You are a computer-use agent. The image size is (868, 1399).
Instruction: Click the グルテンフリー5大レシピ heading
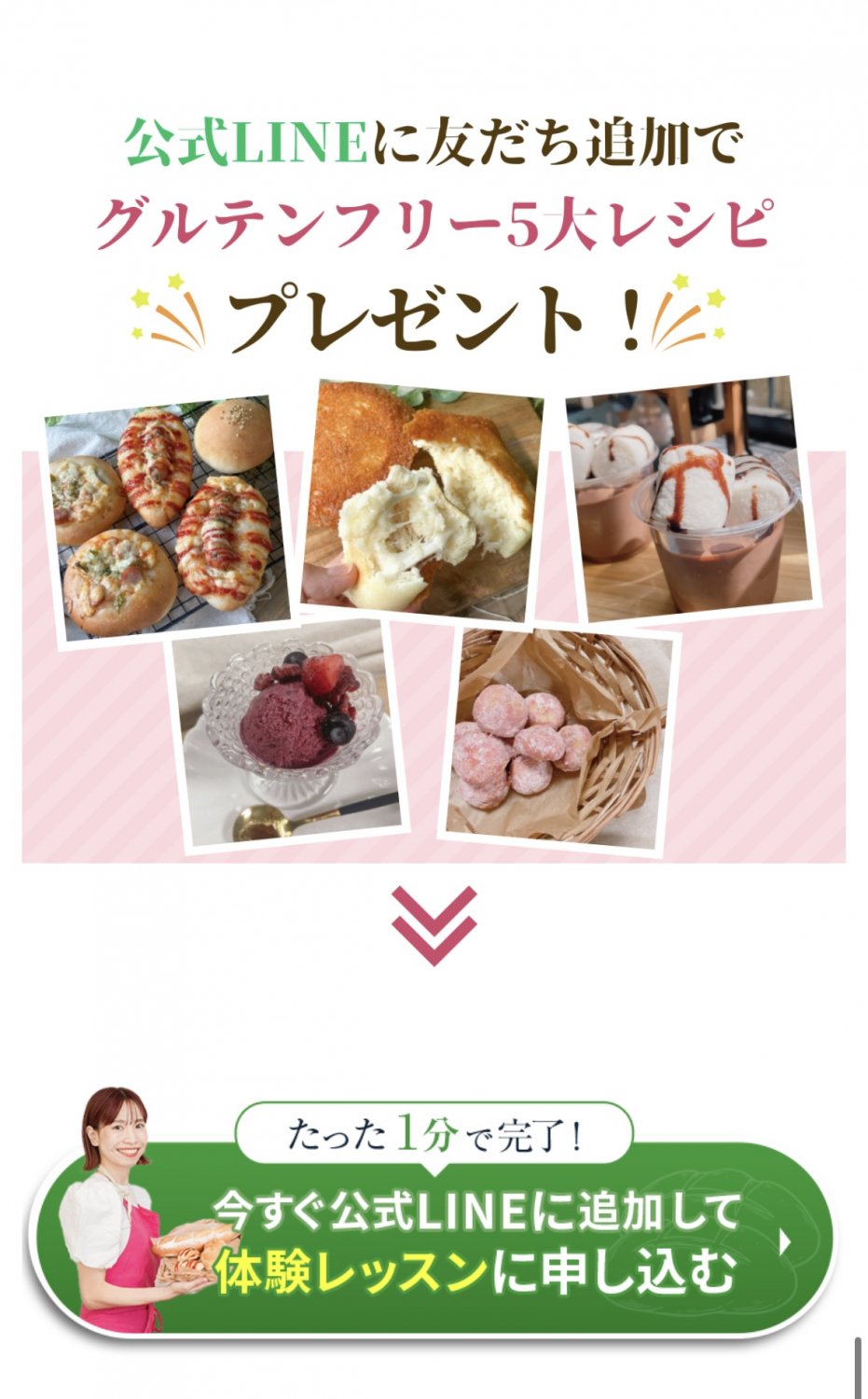pyautogui.click(x=434, y=224)
